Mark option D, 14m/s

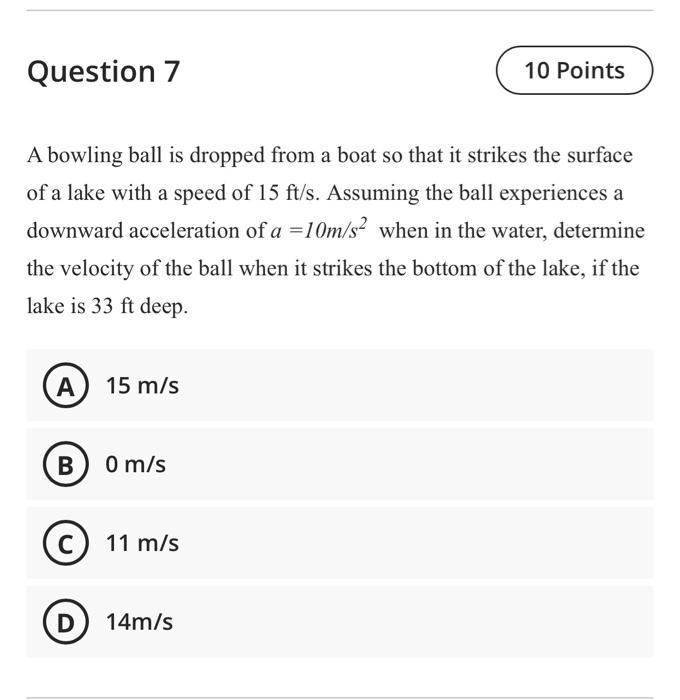(65, 622)
